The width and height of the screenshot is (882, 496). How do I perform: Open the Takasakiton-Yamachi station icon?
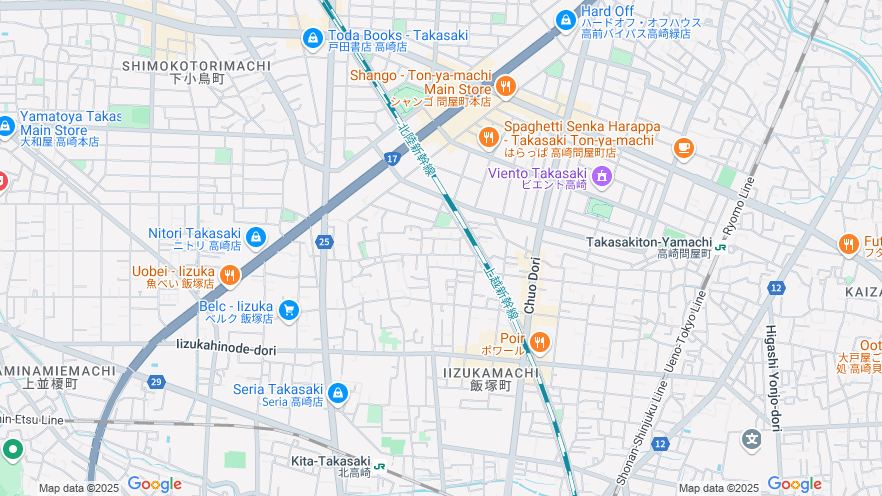720,246
